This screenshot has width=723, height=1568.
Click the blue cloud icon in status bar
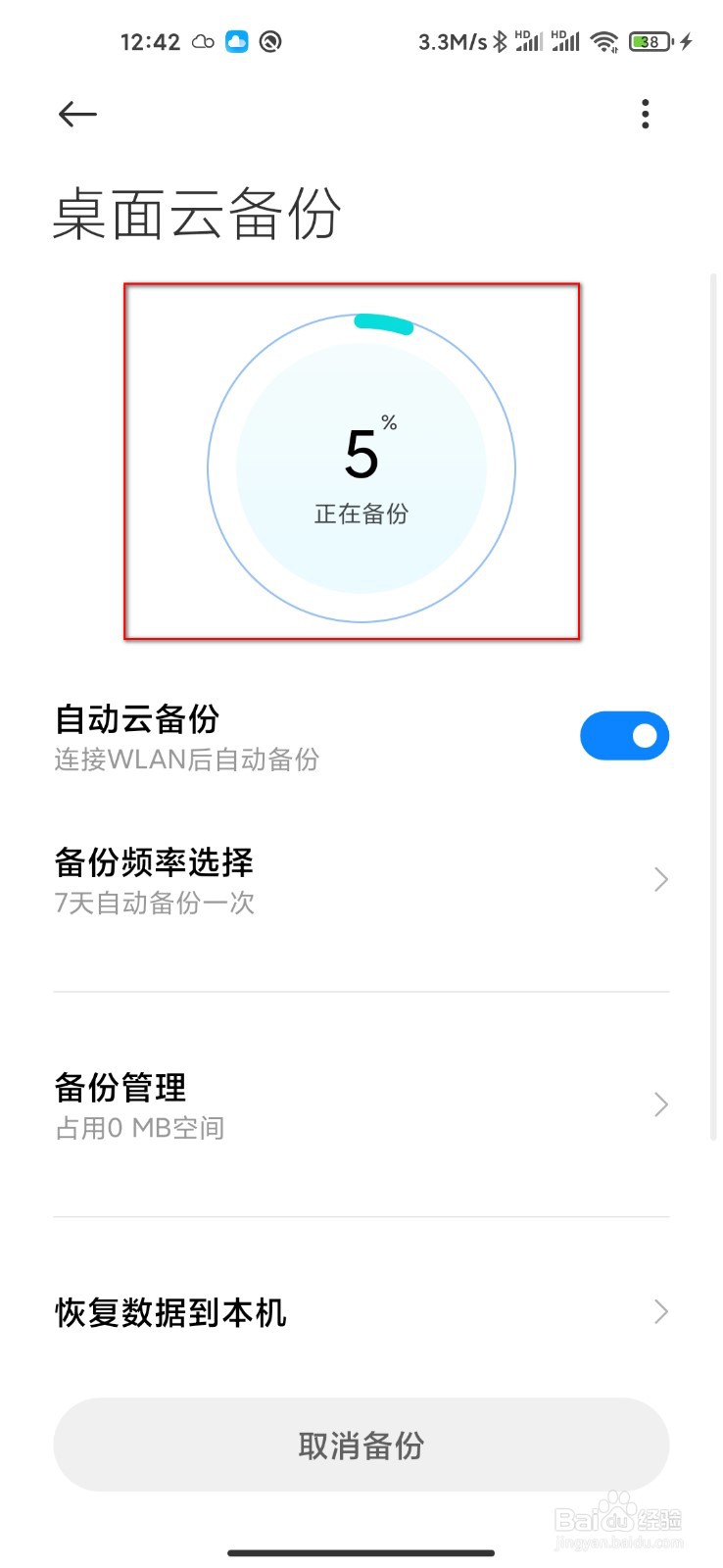(x=235, y=41)
